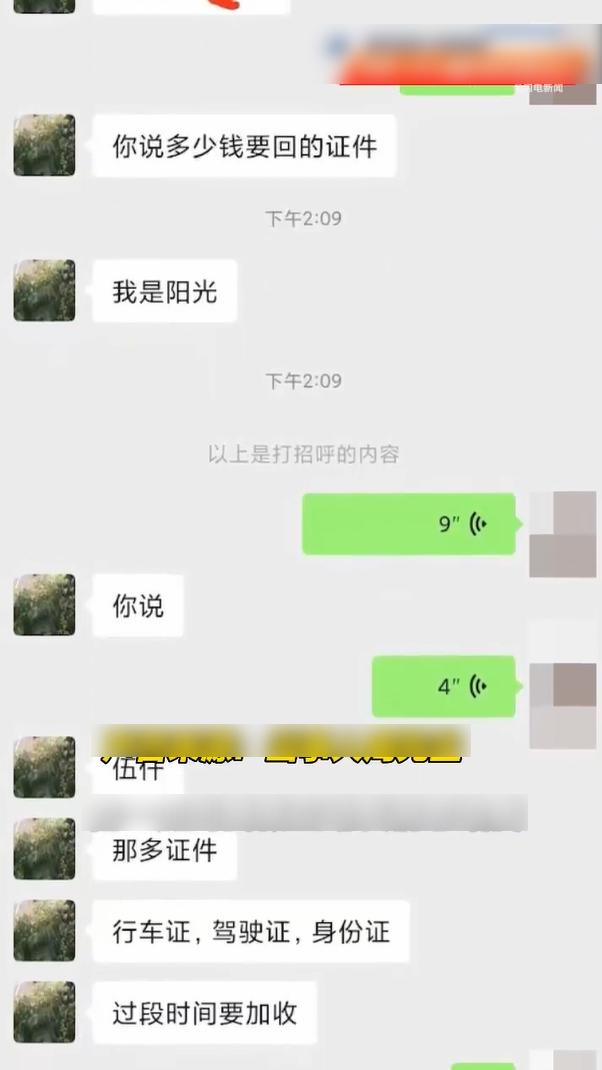View profile from avatar beside 过段时间要加收
Viewport: 602px width, 1070px height.
click(44, 1013)
